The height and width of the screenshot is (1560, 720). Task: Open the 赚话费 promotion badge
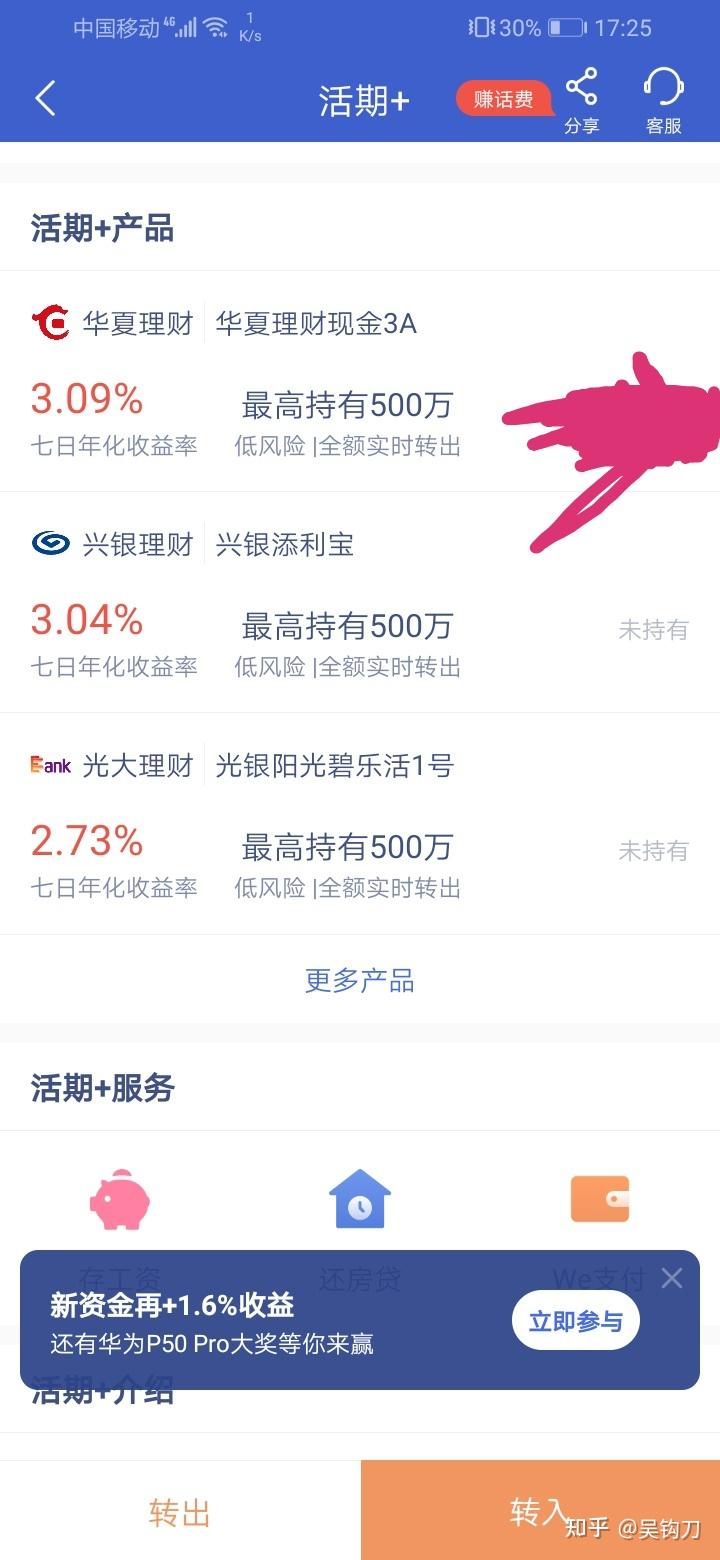(503, 99)
